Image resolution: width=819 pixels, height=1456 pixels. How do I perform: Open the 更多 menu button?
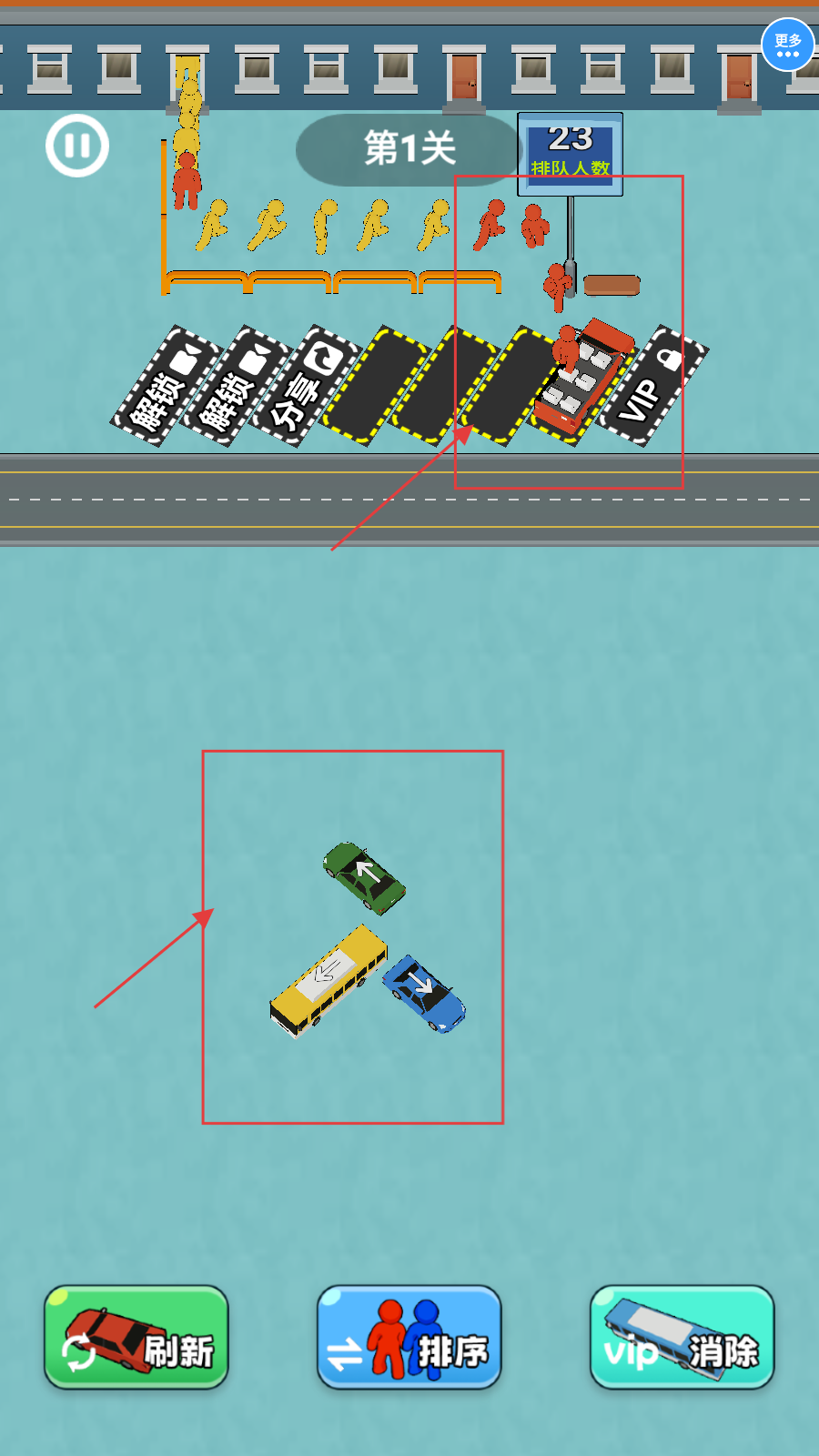click(788, 45)
